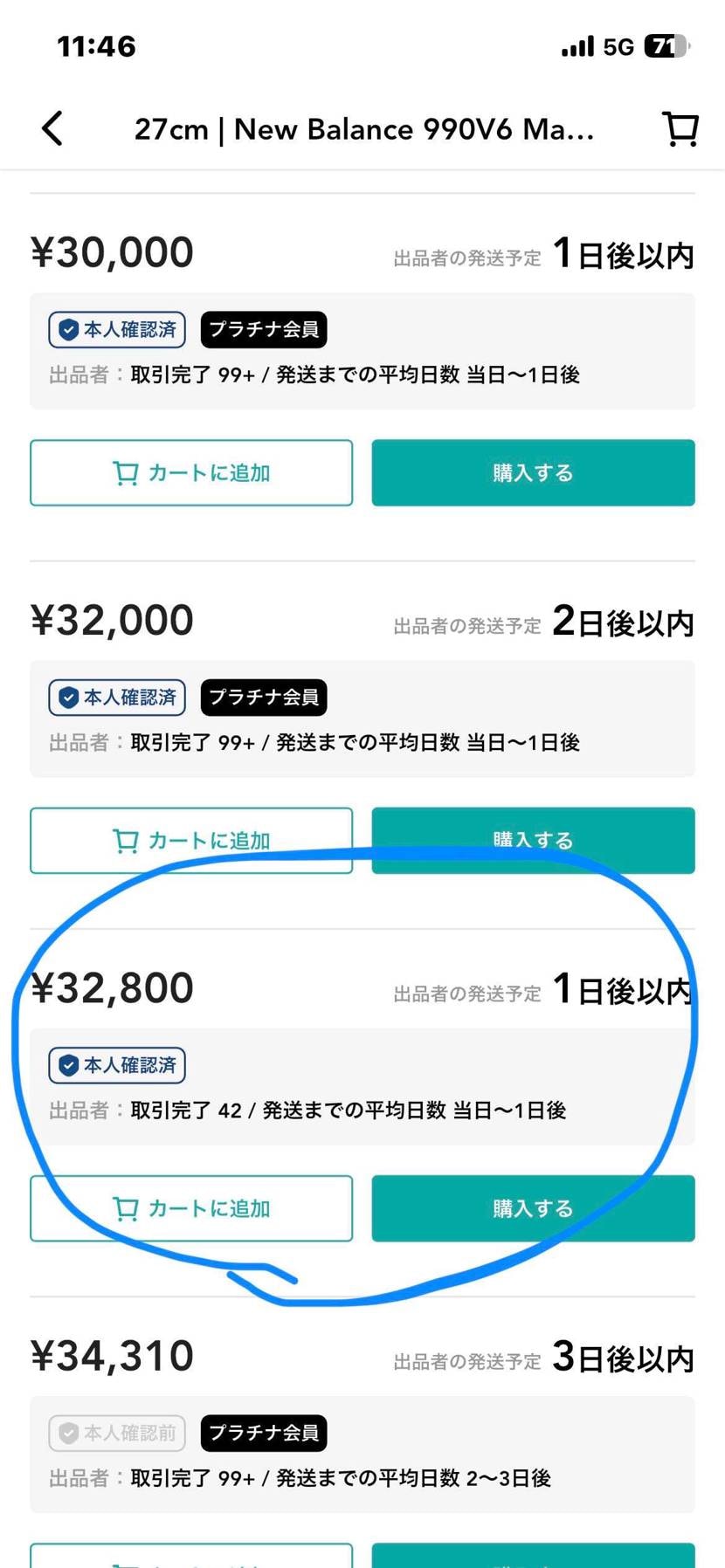Tap the back arrow at top left
Image resolution: width=725 pixels, height=1568 pixels.
52,127
